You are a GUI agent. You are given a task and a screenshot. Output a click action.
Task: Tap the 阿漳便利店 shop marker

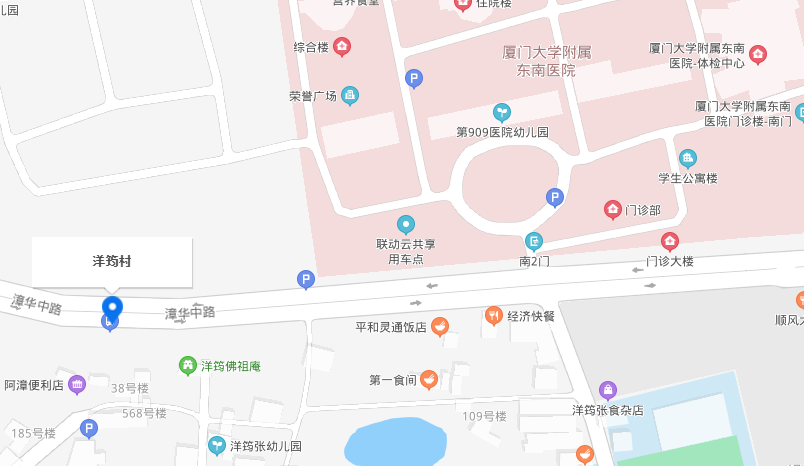[x=77, y=384]
